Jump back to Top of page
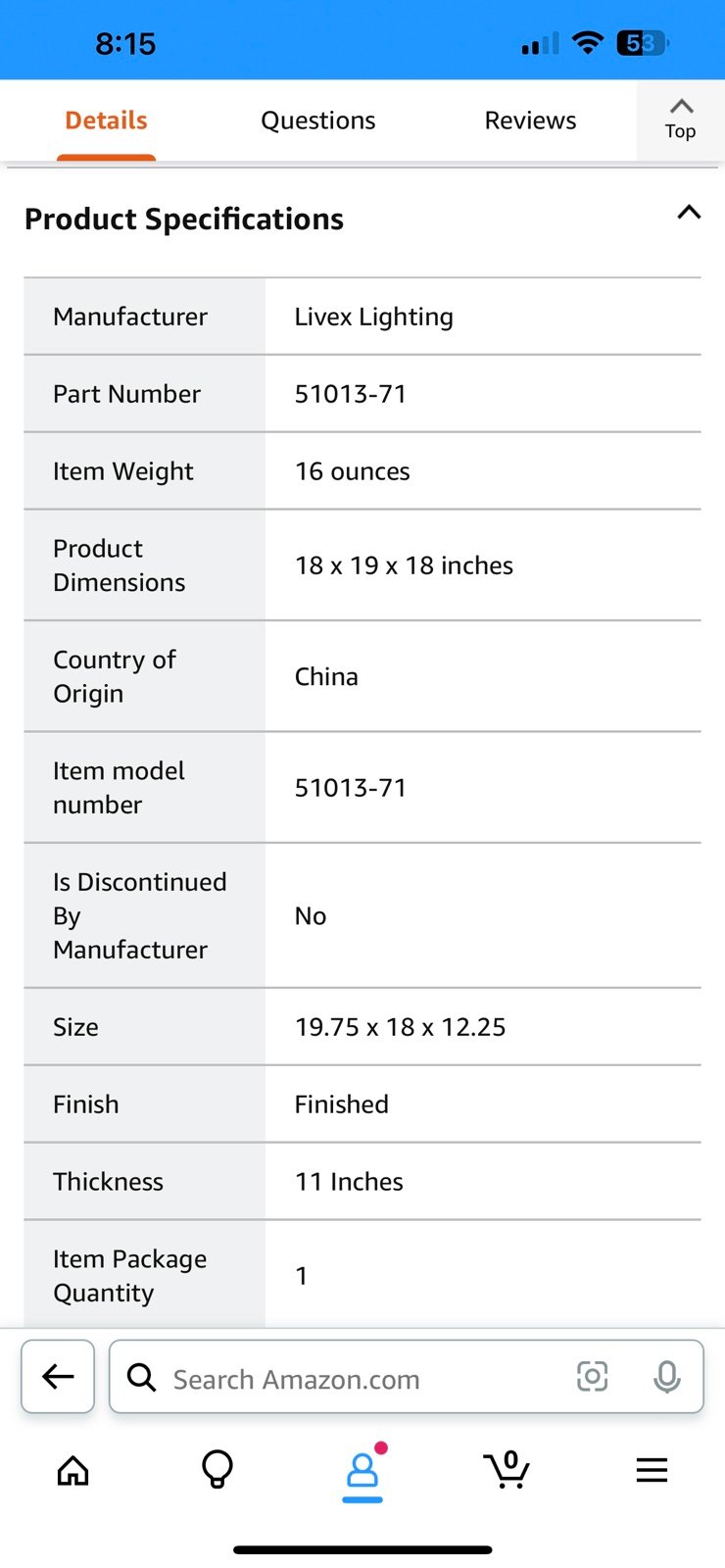 (680, 120)
